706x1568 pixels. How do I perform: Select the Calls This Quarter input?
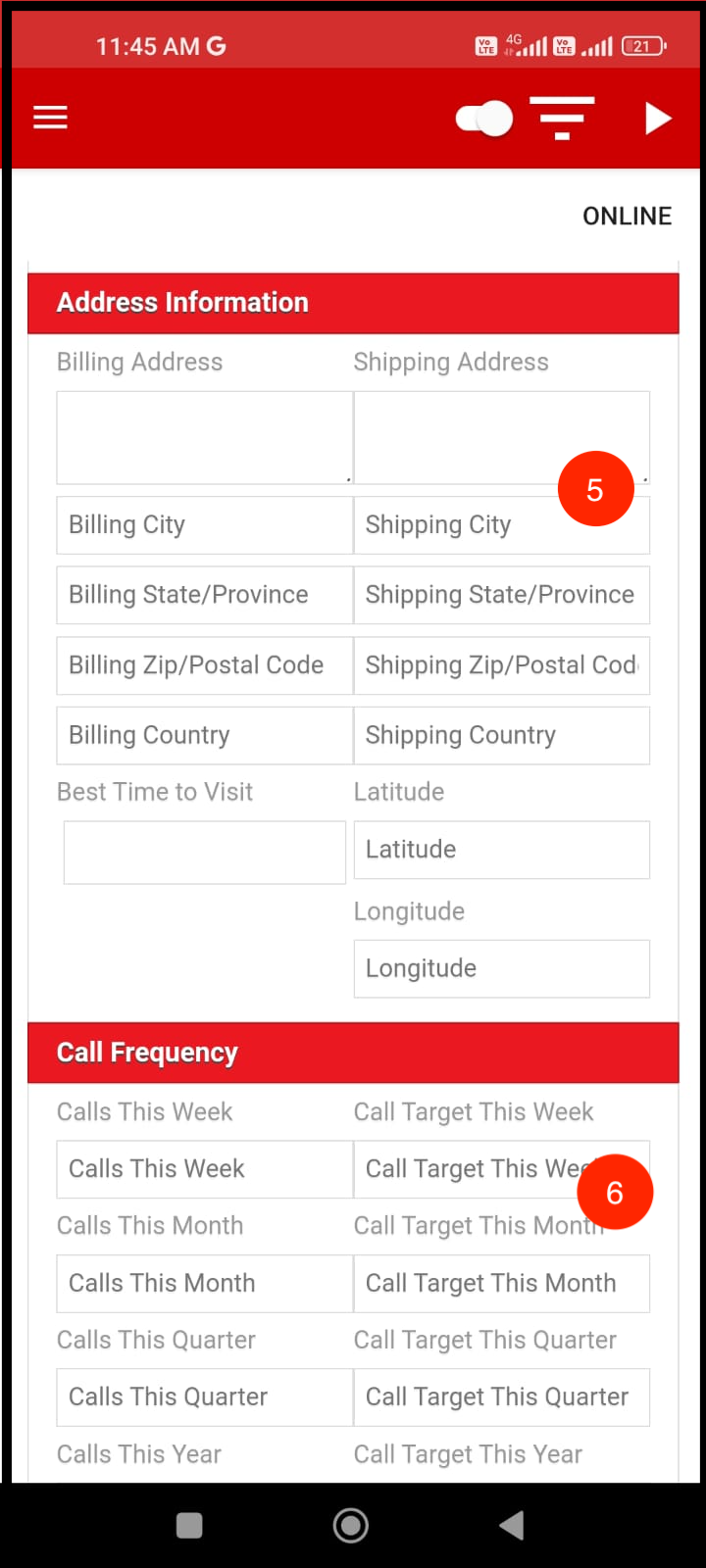pyautogui.click(x=204, y=1397)
